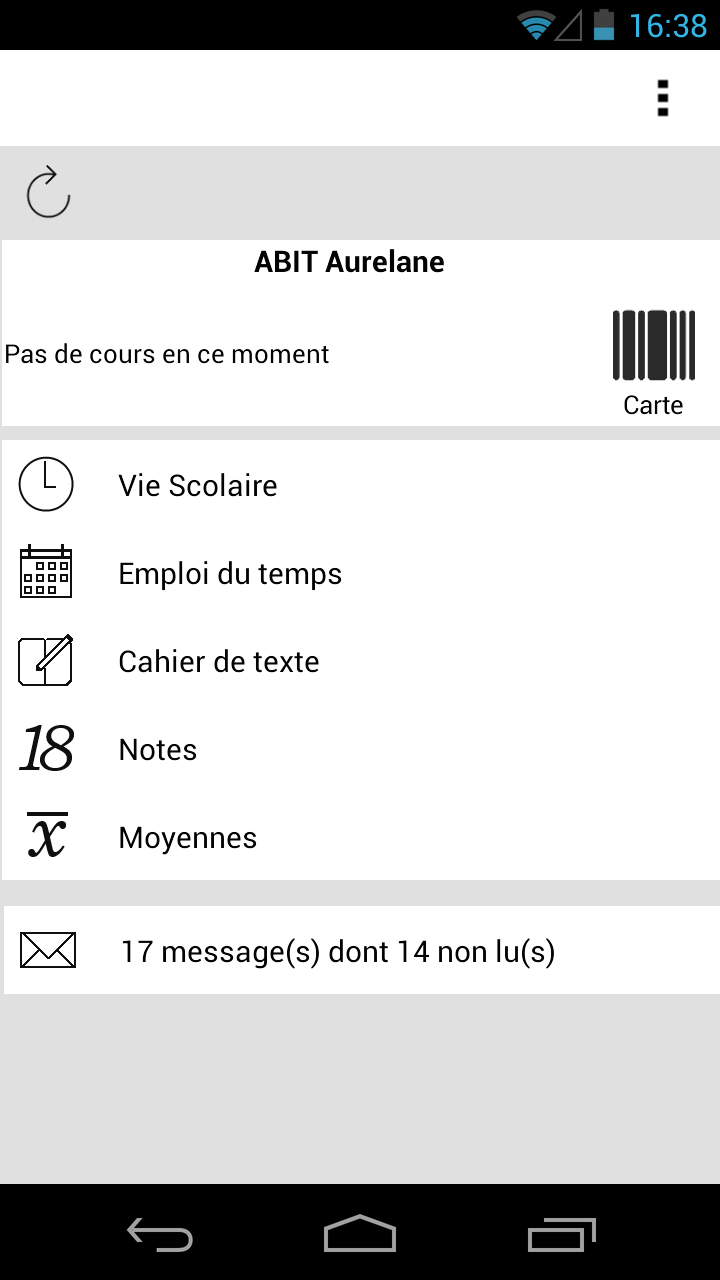The width and height of the screenshot is (720, 1280).
Task: Open Cahier de texte via the notebook icon
Action: [46, 660]
